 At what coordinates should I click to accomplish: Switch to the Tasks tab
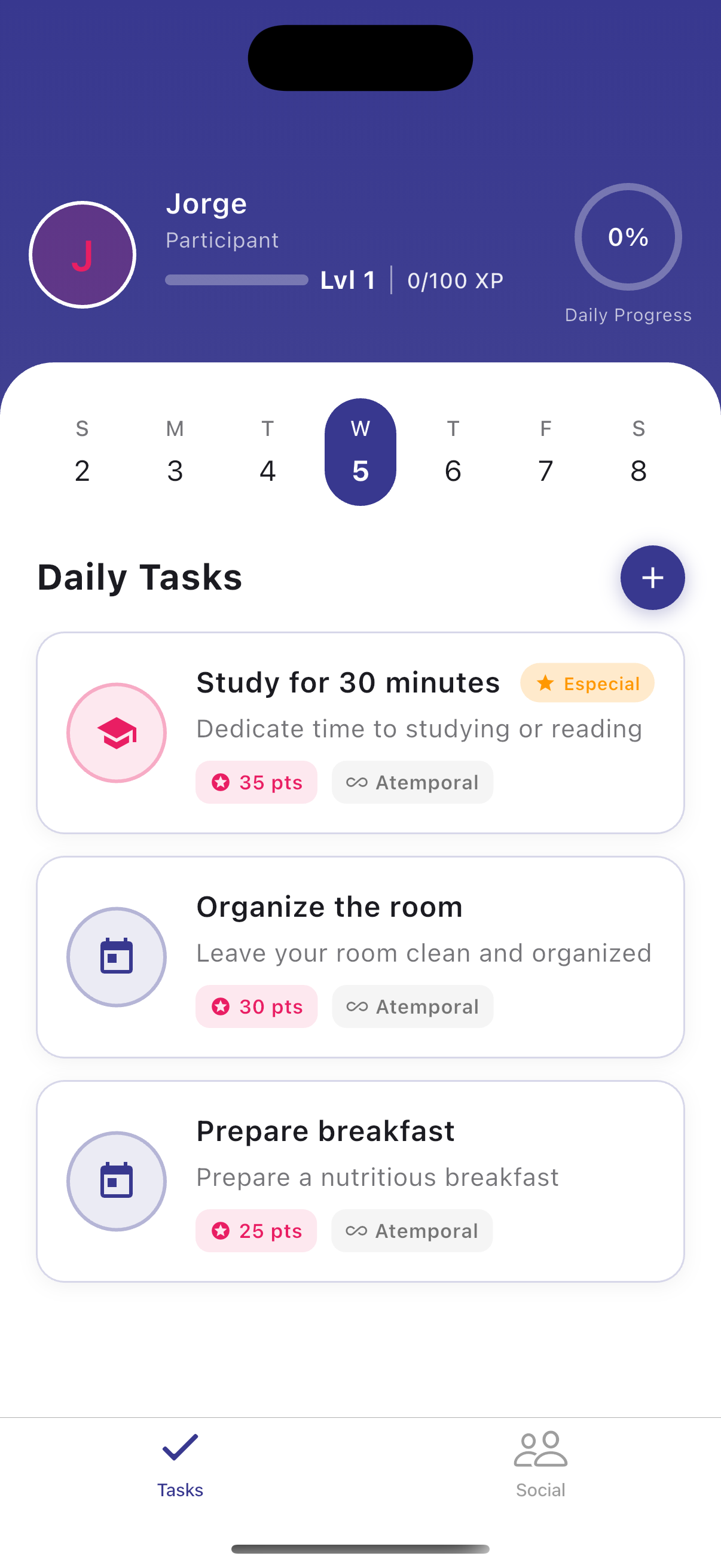tap(180, 1464)
